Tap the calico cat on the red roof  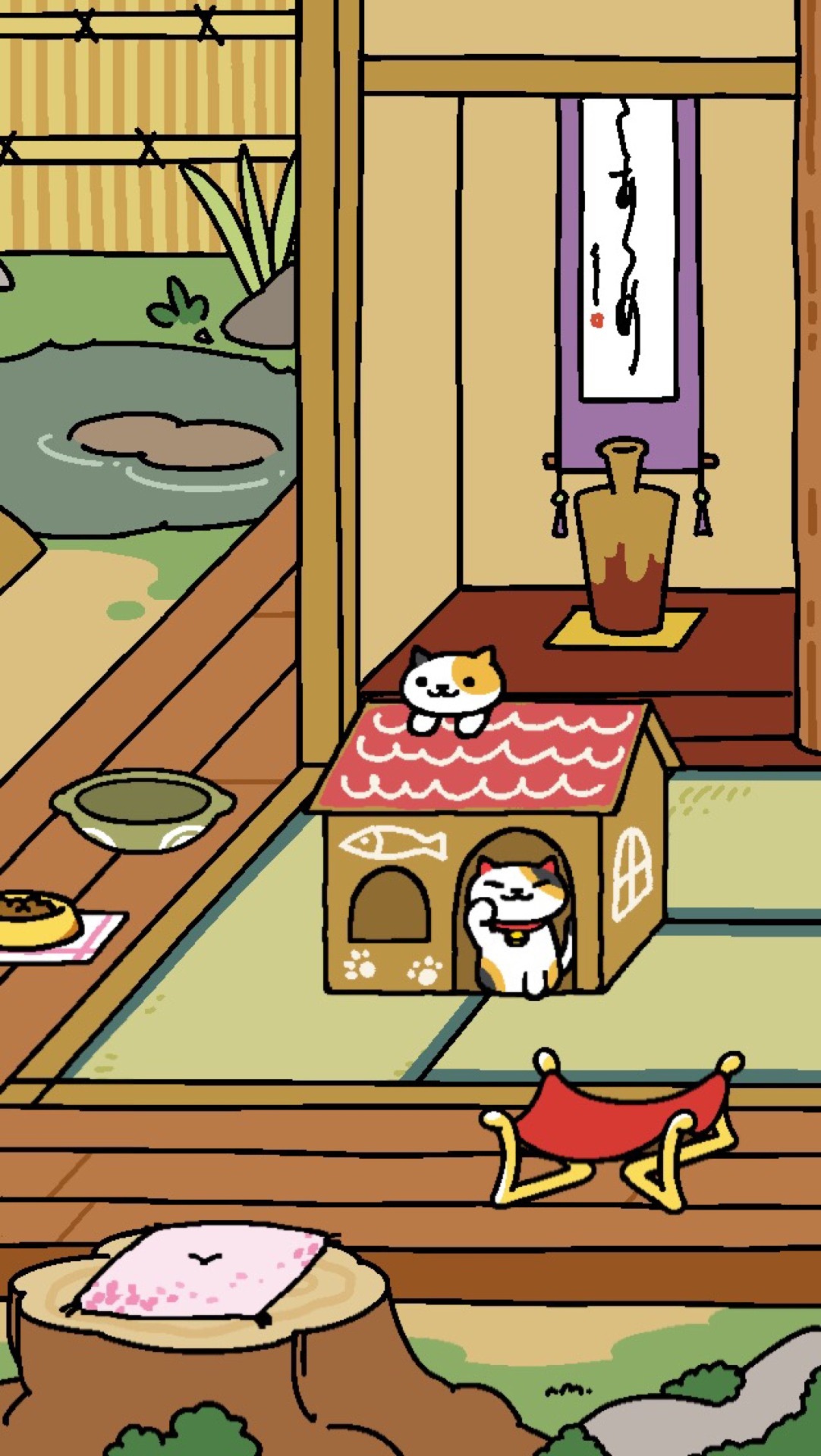(451, 686)
